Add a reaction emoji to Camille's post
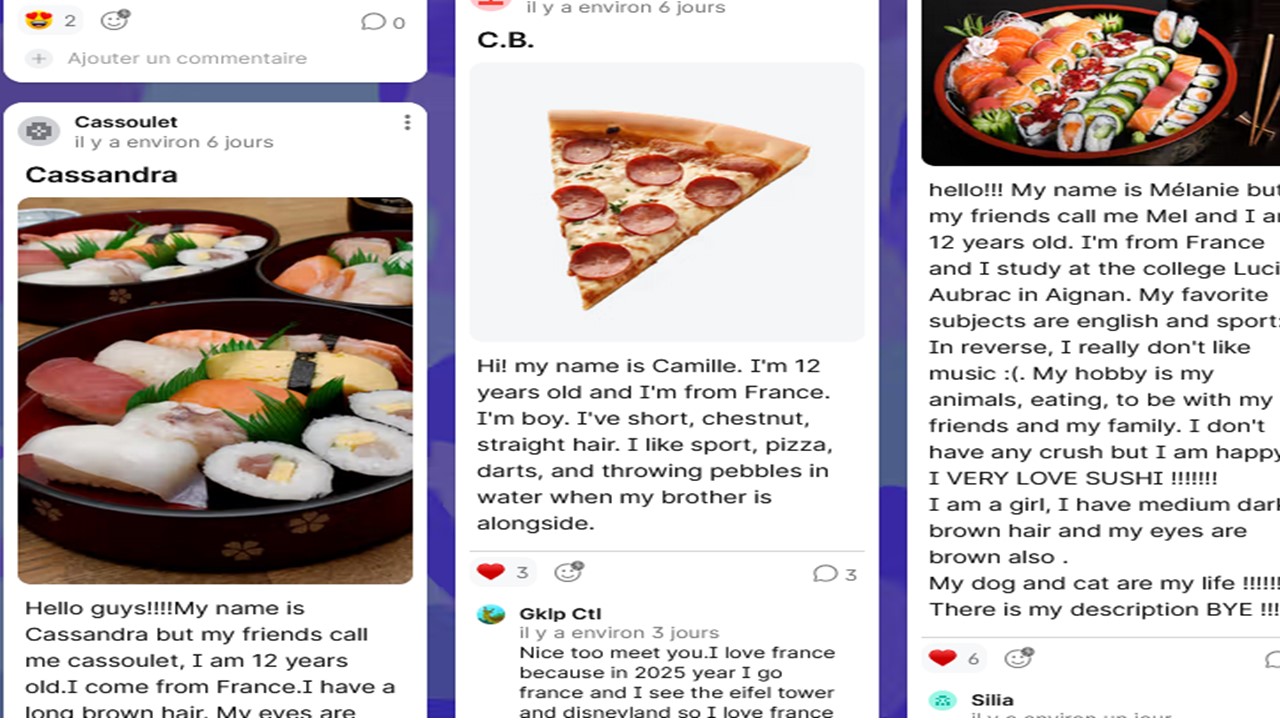Viewport: 1280px width, 720px height. point(568,572)
